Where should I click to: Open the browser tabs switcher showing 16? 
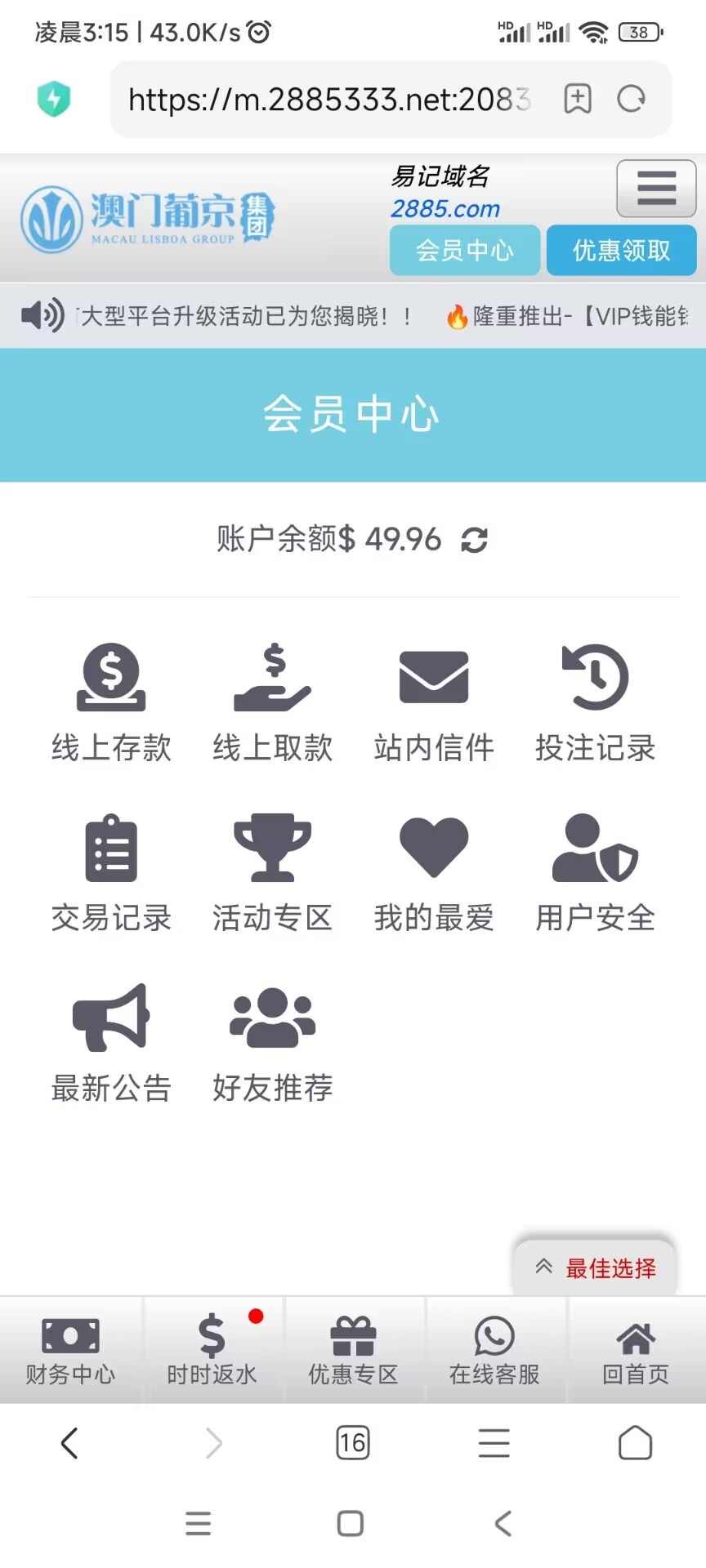[x=352, y=1443]
